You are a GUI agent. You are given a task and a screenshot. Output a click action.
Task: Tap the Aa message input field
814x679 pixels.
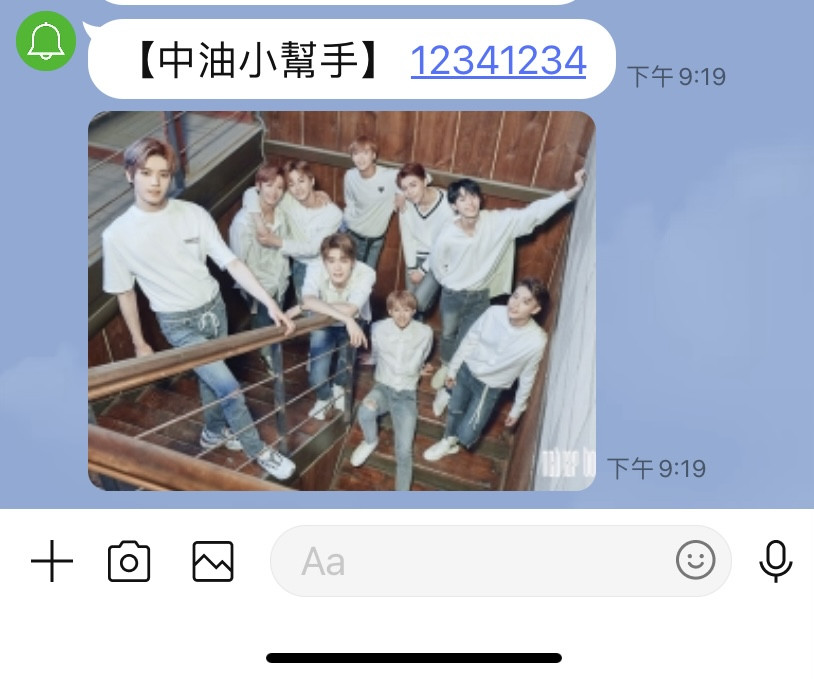click(x=470, y=562)
